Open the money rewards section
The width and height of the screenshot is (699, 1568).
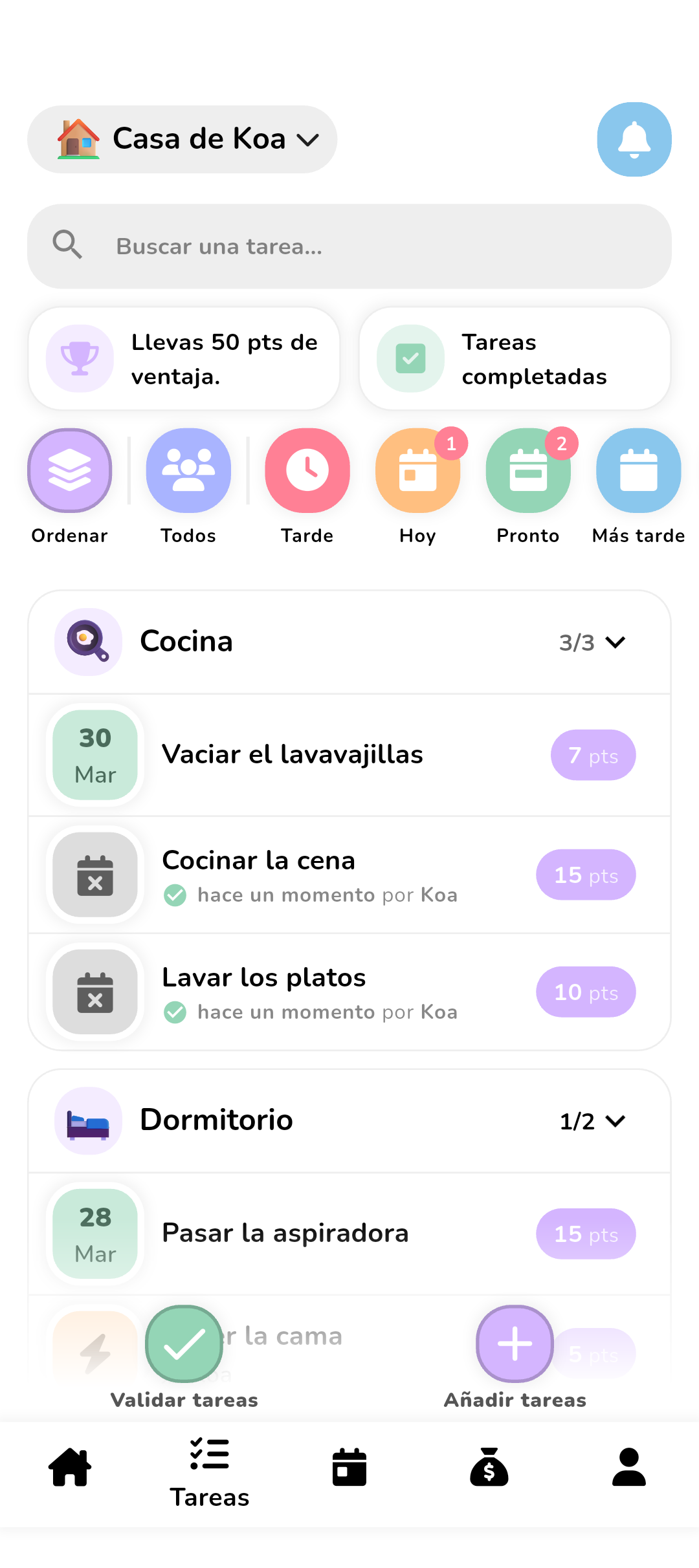[489, 1466]
